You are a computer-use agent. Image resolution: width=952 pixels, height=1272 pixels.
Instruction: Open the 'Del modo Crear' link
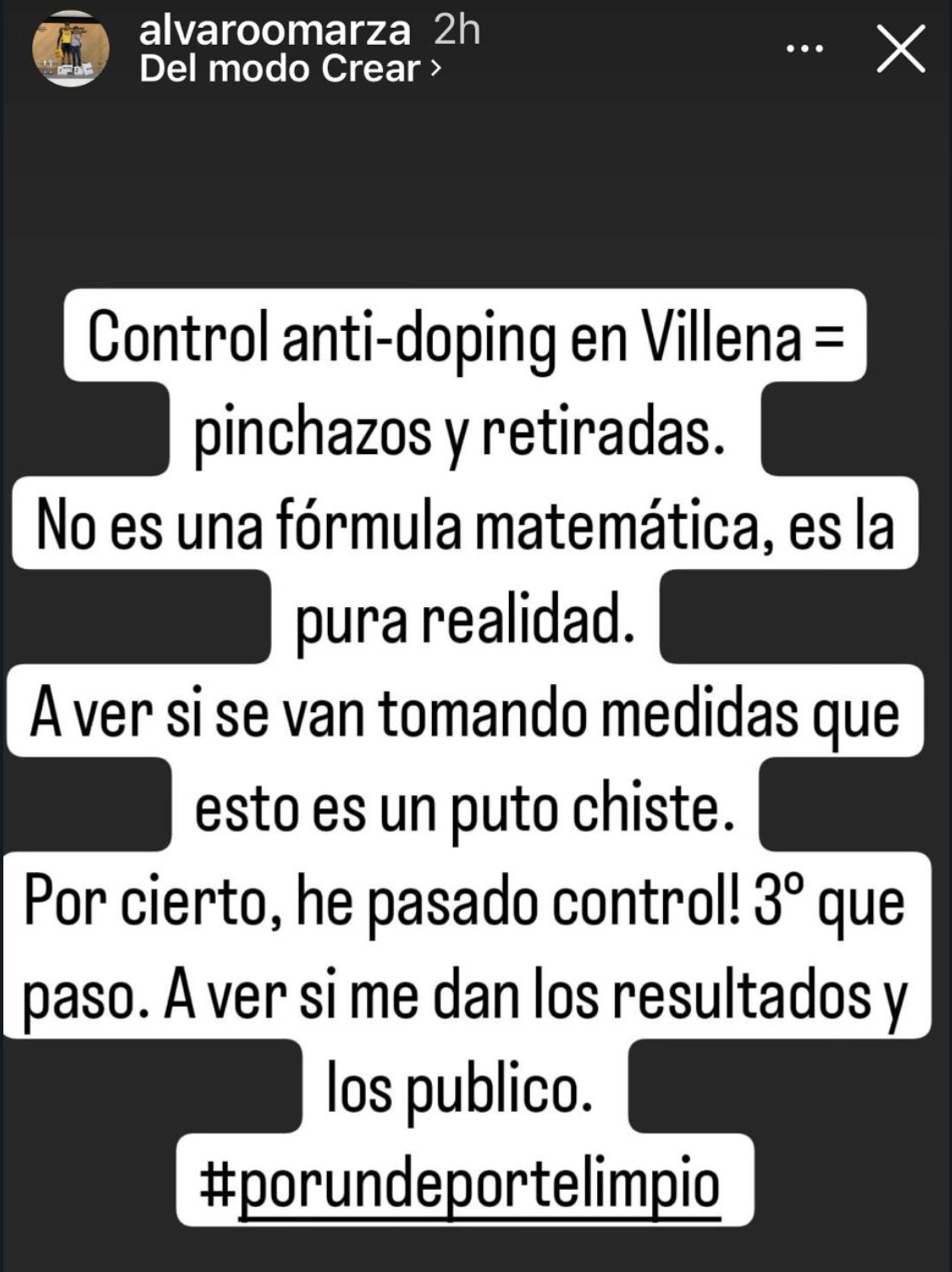290,69
